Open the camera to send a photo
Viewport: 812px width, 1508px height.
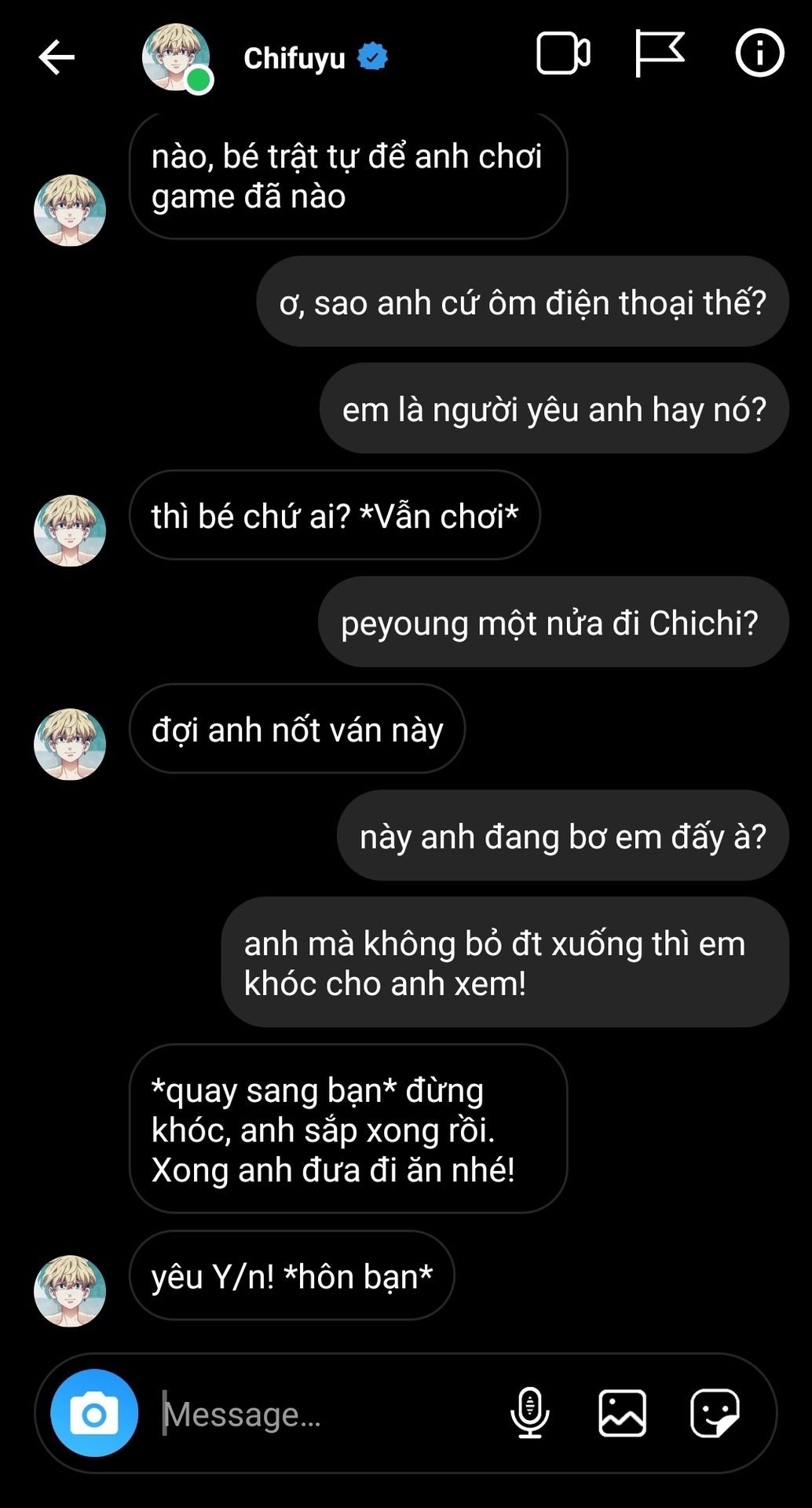[94, 1413]
